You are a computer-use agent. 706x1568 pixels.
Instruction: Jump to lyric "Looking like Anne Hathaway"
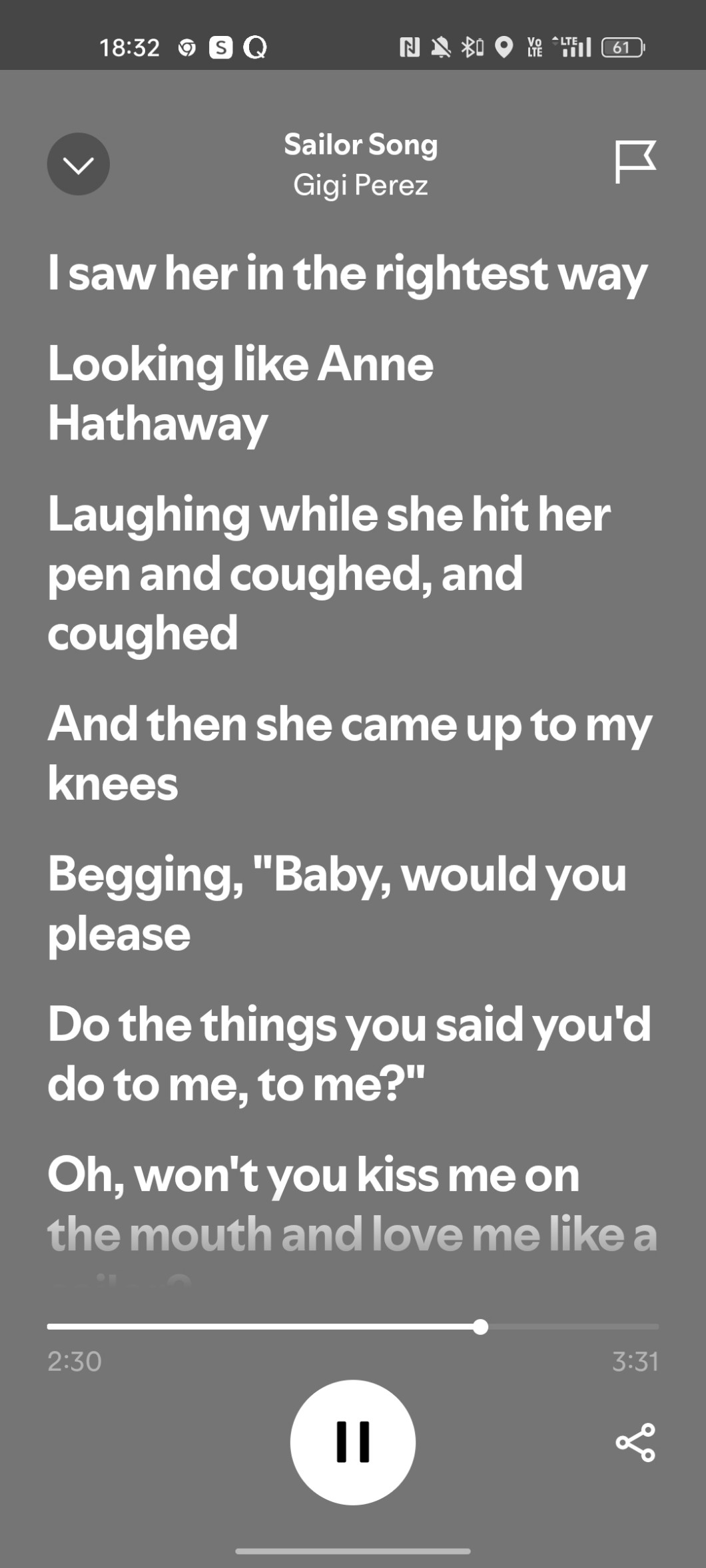point(240,393)
